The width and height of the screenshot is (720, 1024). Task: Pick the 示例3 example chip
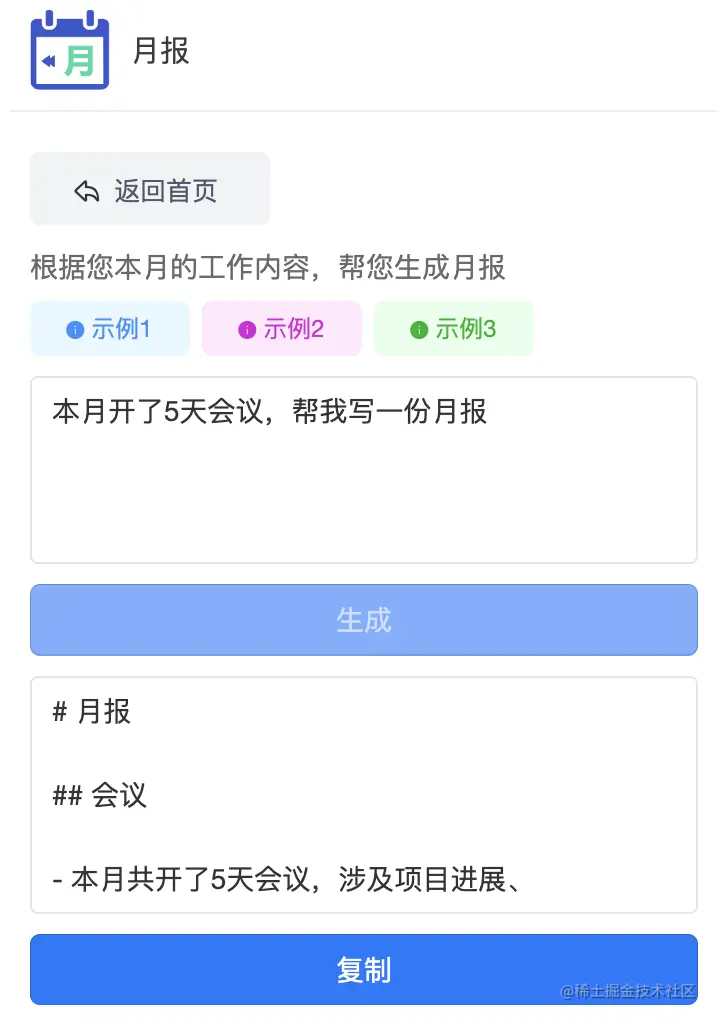[453, 329]
